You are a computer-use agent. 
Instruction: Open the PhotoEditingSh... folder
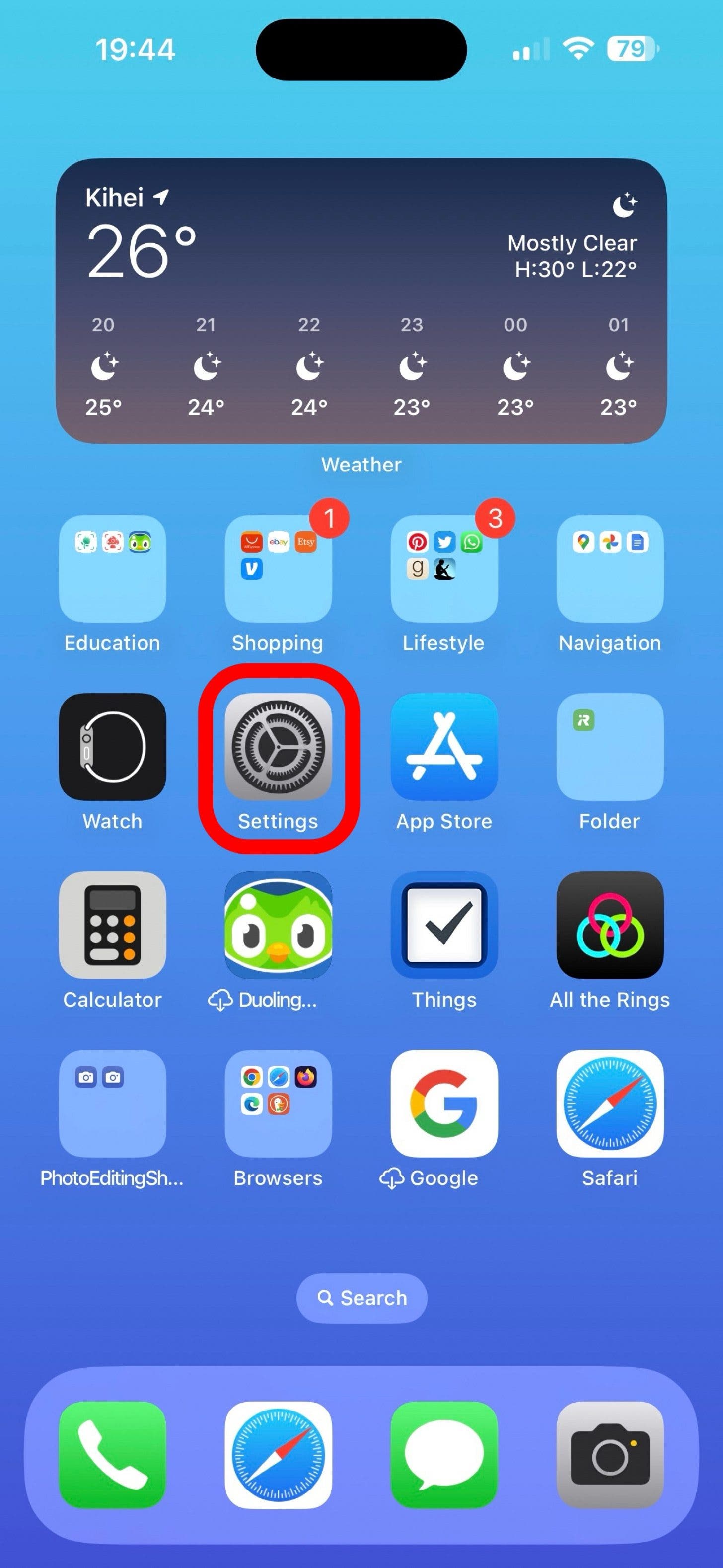coord(112,1103)
